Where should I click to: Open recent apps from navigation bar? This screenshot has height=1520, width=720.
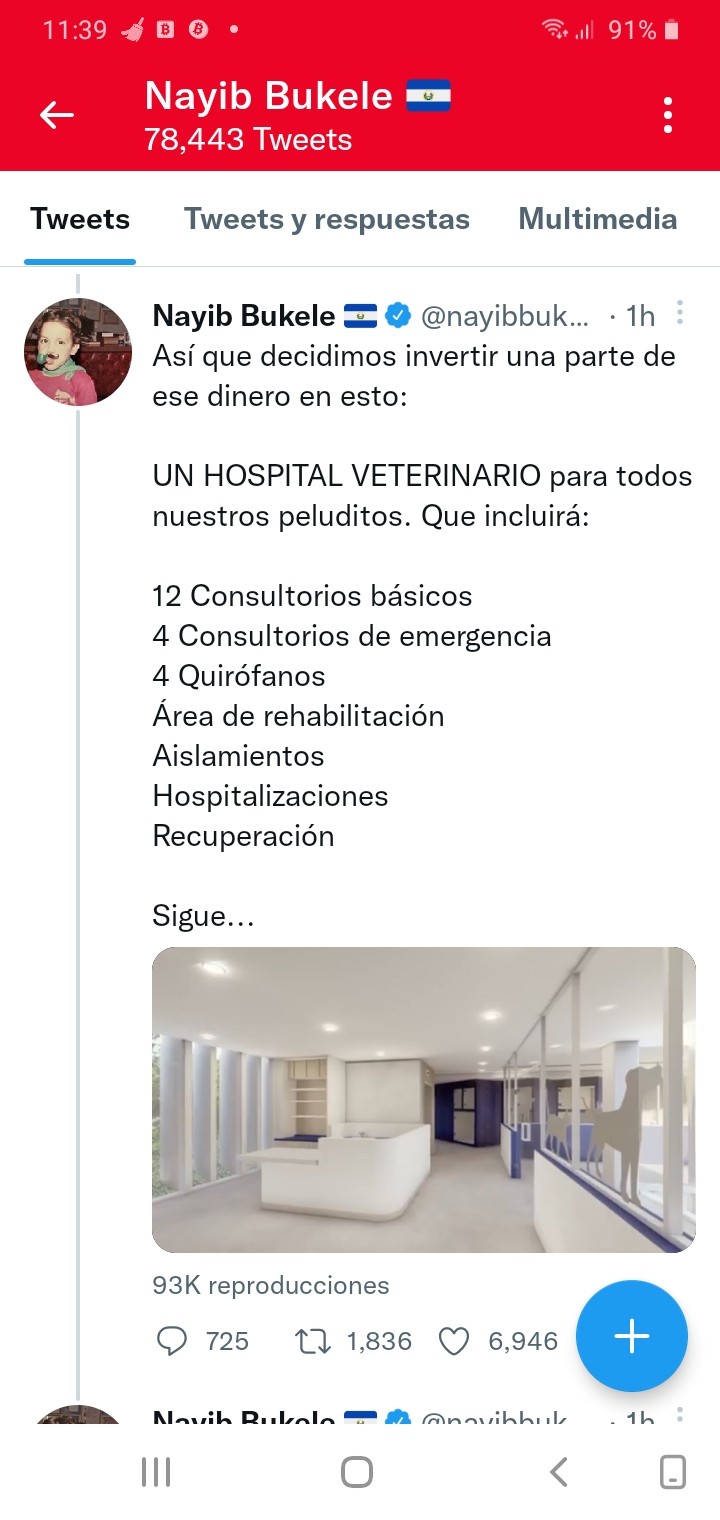[x=156, y=1471]
